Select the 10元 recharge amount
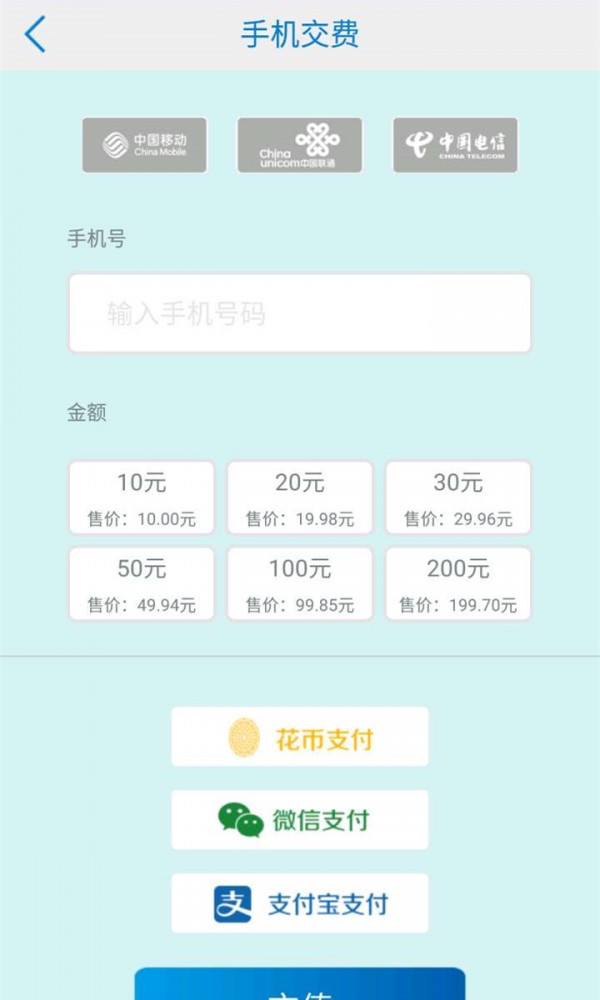 pos(141,498)
